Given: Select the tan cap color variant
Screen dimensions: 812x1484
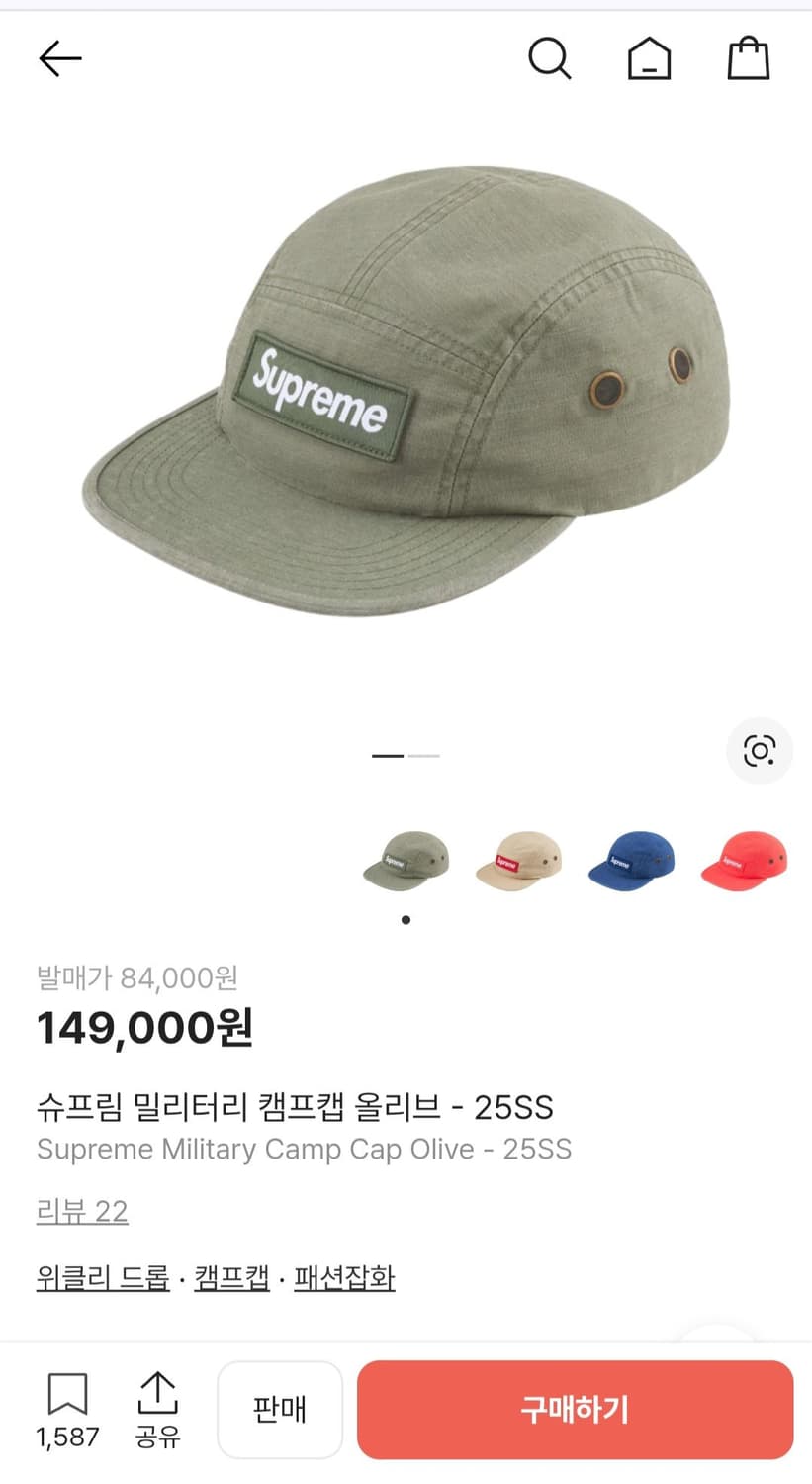Looking at the screenshot, I should (x=519, y=859).
